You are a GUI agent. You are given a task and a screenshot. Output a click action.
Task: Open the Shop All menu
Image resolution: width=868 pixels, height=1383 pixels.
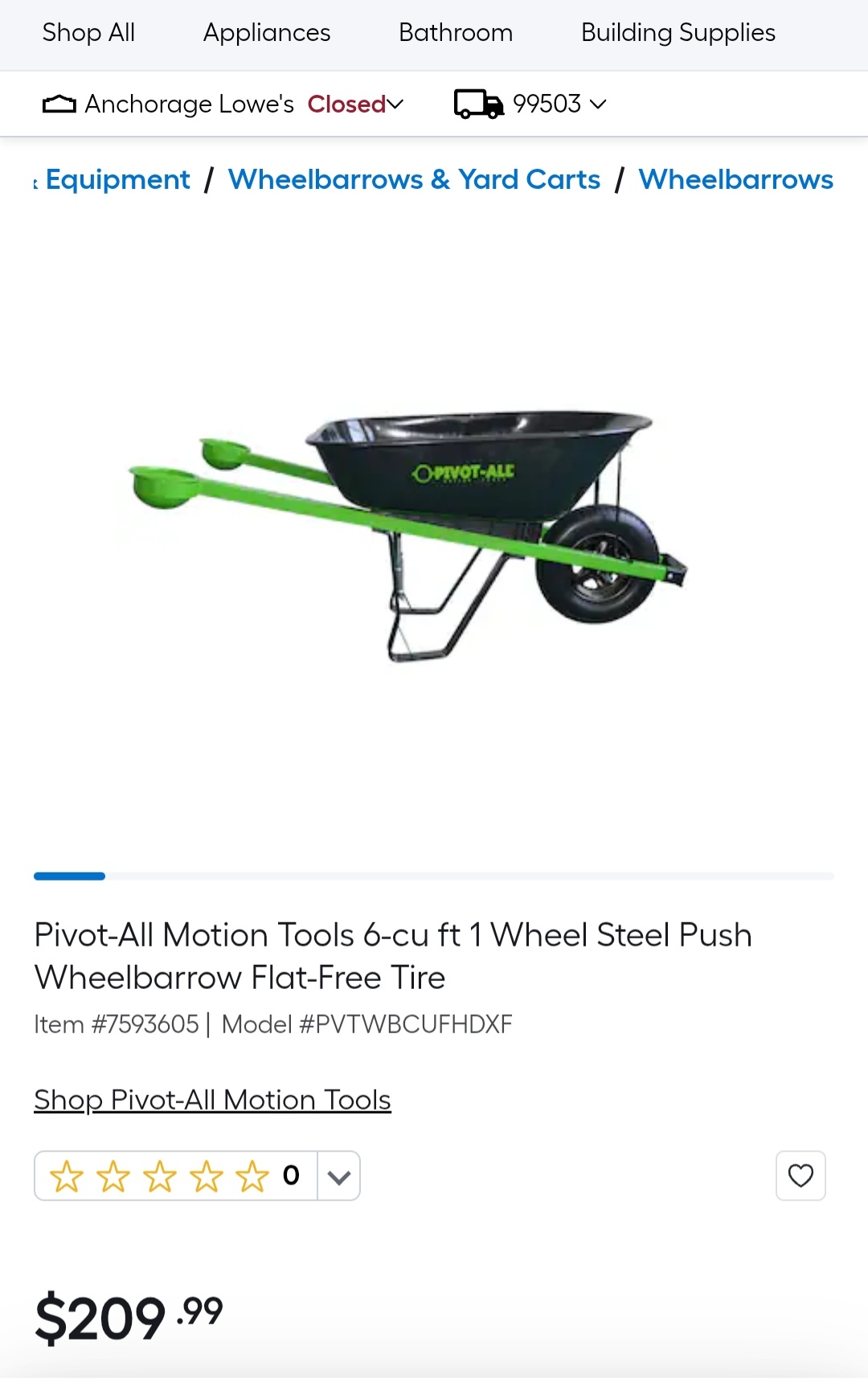(x=88, y=33)
